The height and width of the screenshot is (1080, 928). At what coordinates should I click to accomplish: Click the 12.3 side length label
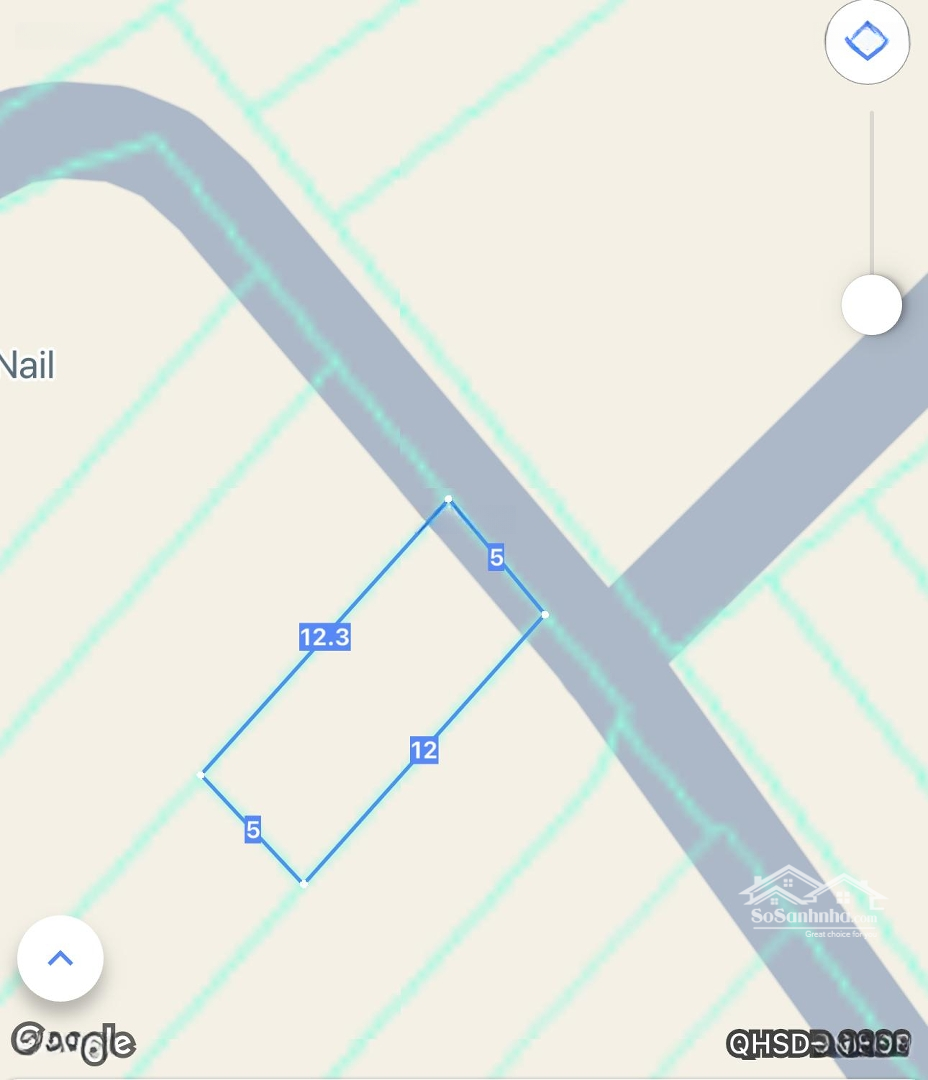click(324, 636)
